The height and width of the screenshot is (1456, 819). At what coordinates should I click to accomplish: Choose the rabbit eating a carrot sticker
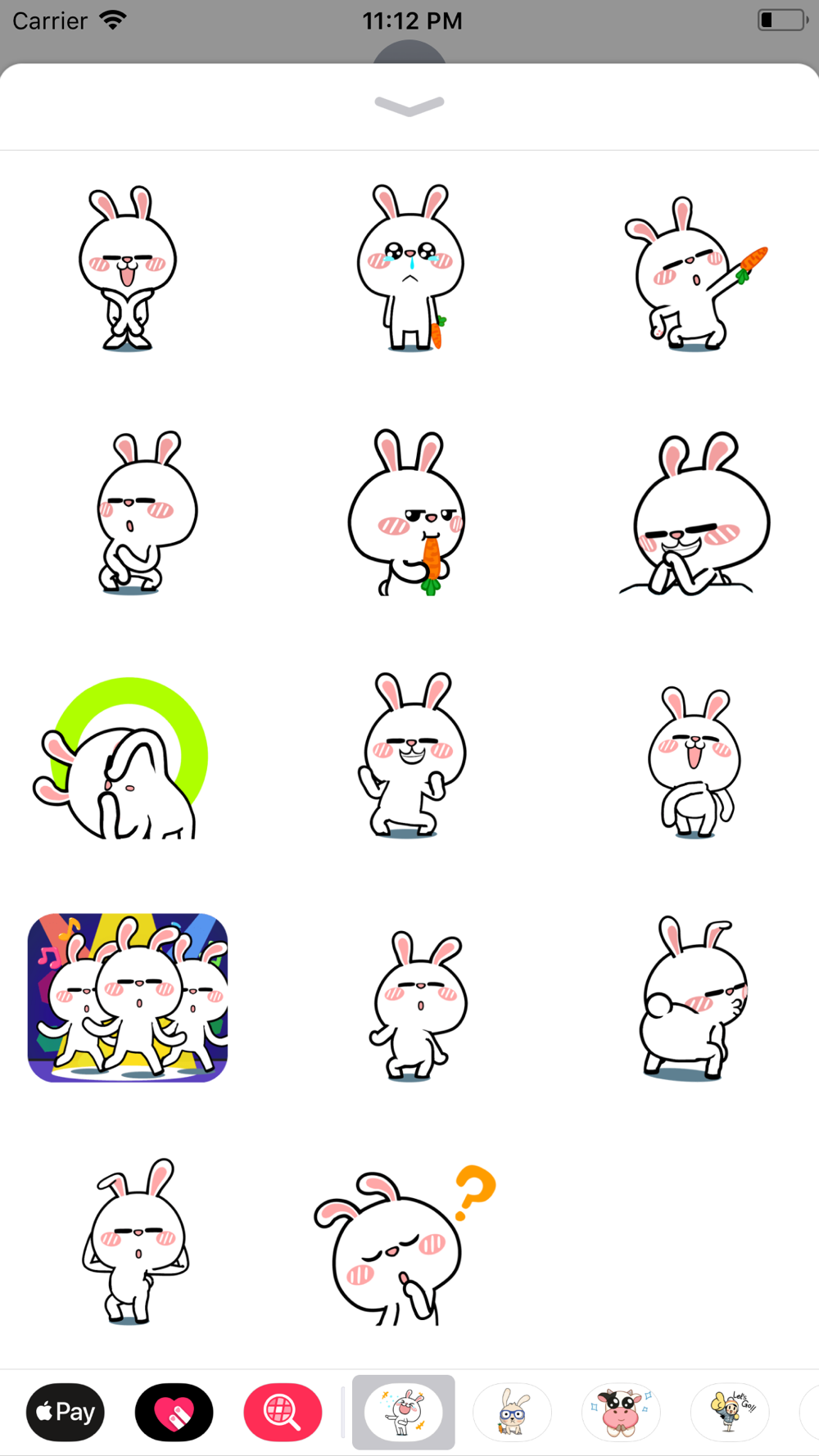point(407,512)
